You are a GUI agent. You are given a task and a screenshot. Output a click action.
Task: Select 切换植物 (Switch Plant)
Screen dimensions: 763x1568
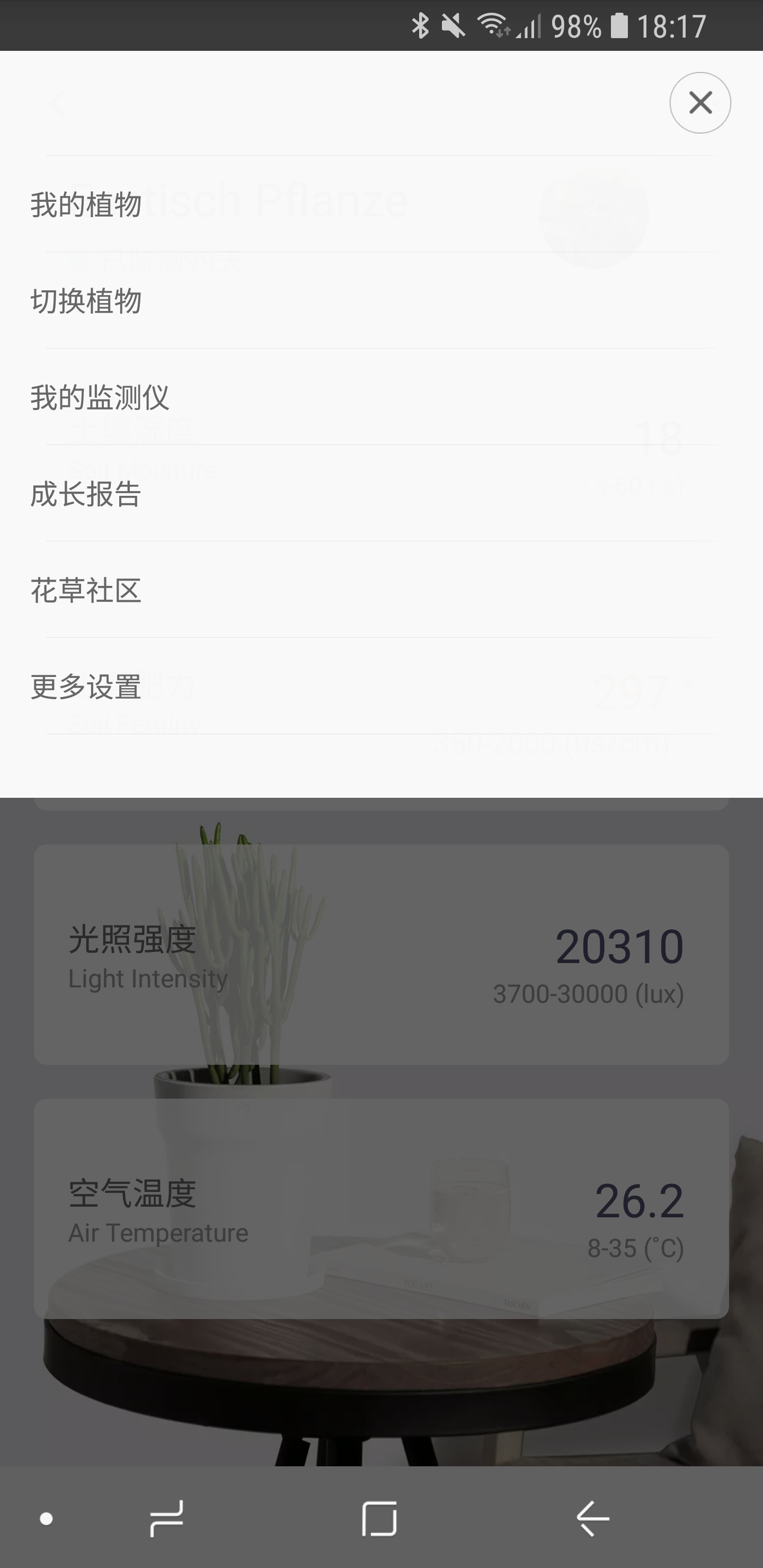86,301
